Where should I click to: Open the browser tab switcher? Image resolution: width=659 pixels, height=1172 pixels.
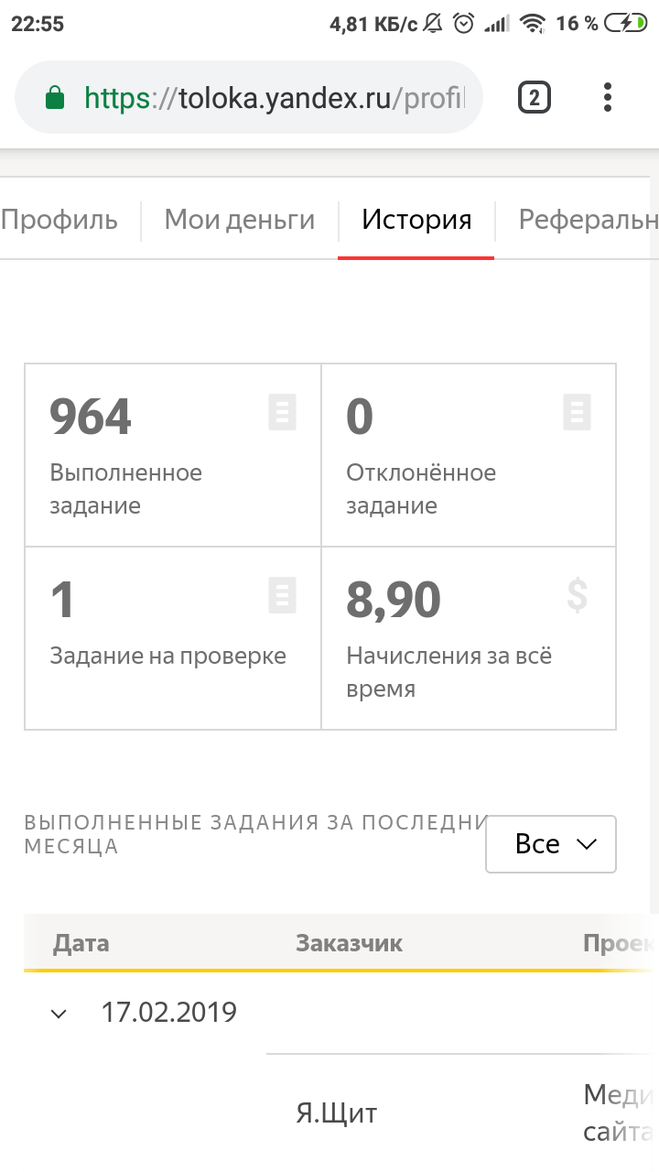coord(534,98)
